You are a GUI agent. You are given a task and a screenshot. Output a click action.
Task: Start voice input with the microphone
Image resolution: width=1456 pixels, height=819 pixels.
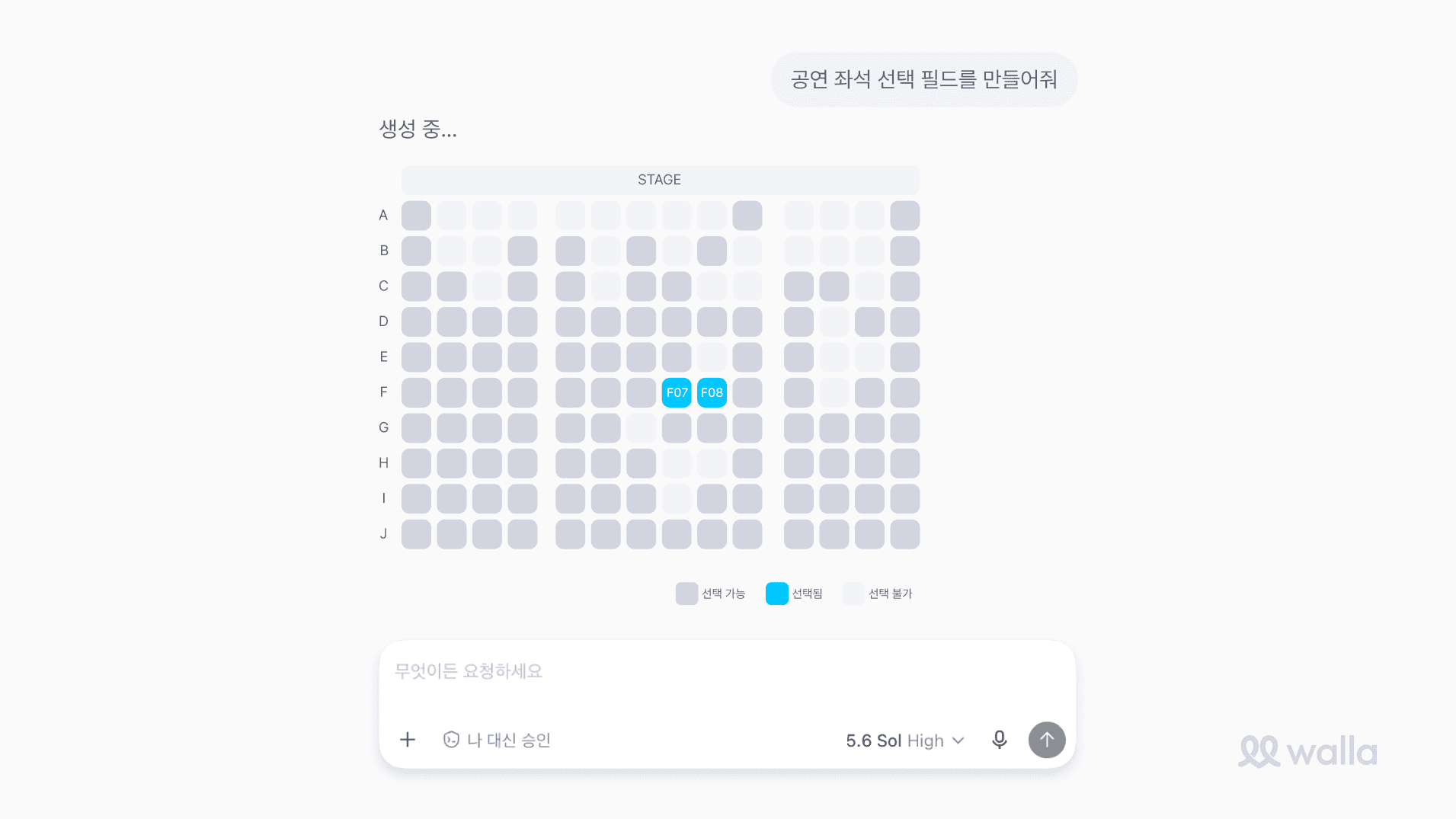[x=1000, y=740]
